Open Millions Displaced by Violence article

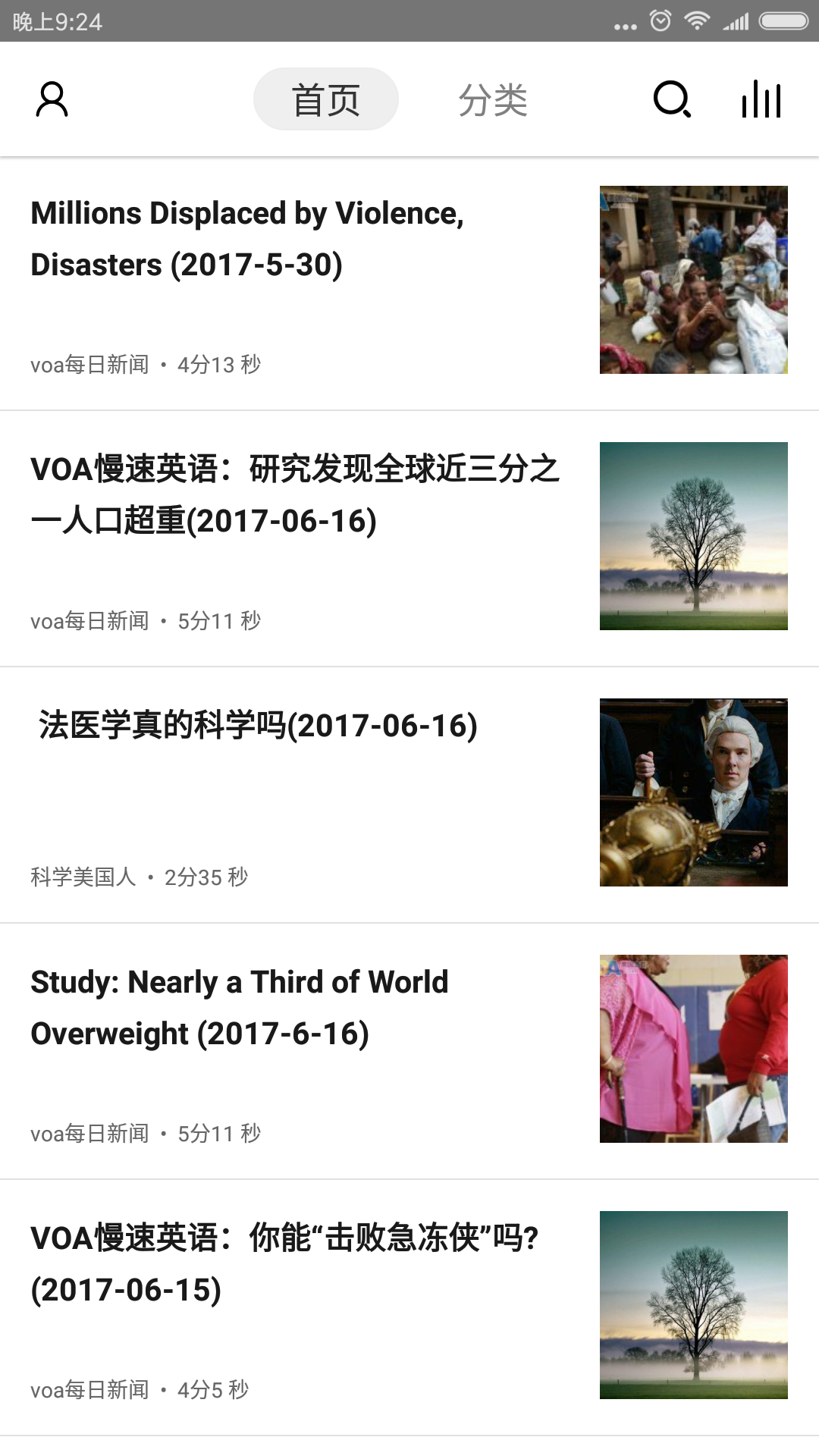(x=247, y=239)
